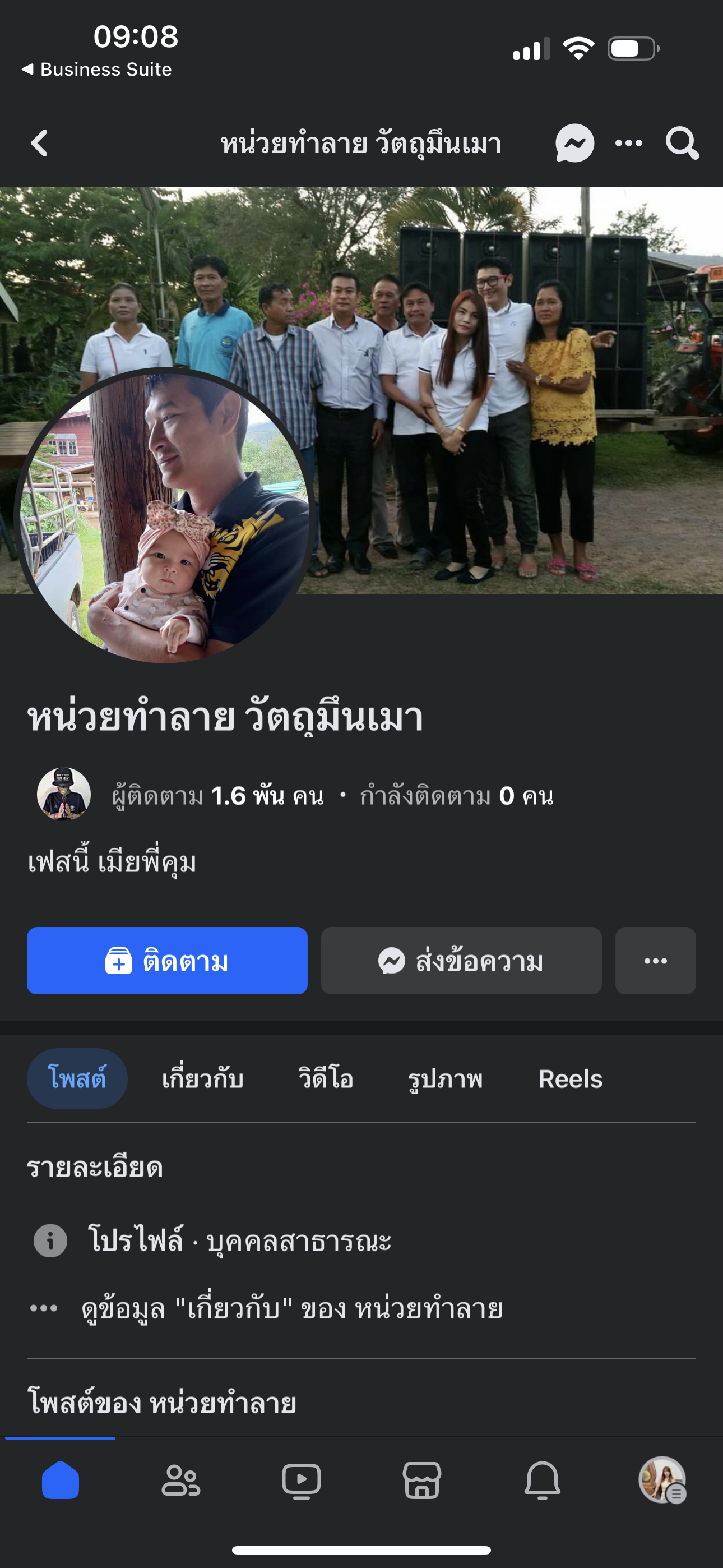
Task: Open Messenger icon in the top bar
Action: coord(574,144)
